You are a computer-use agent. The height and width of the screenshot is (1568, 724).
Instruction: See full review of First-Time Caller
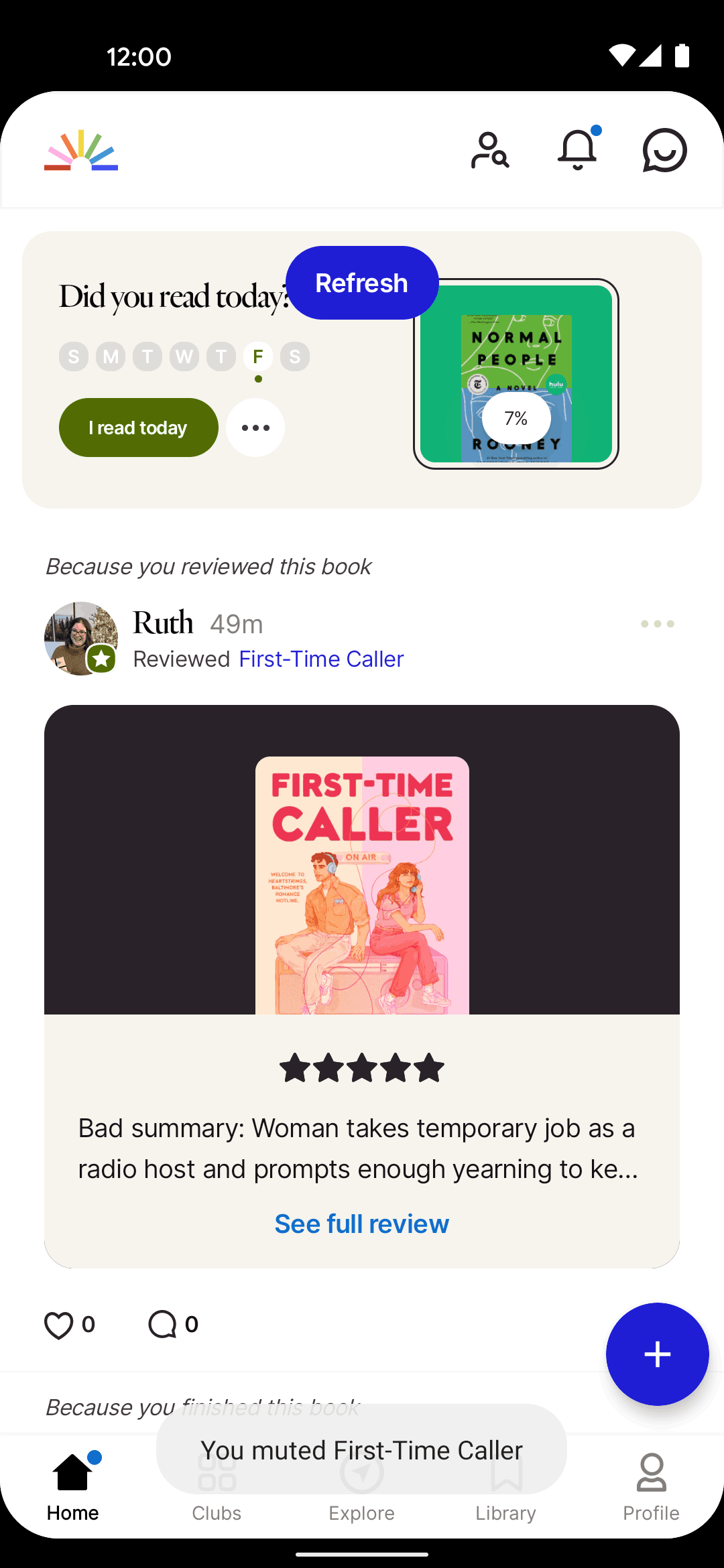pyautogui.click(x=362, y=1224)
